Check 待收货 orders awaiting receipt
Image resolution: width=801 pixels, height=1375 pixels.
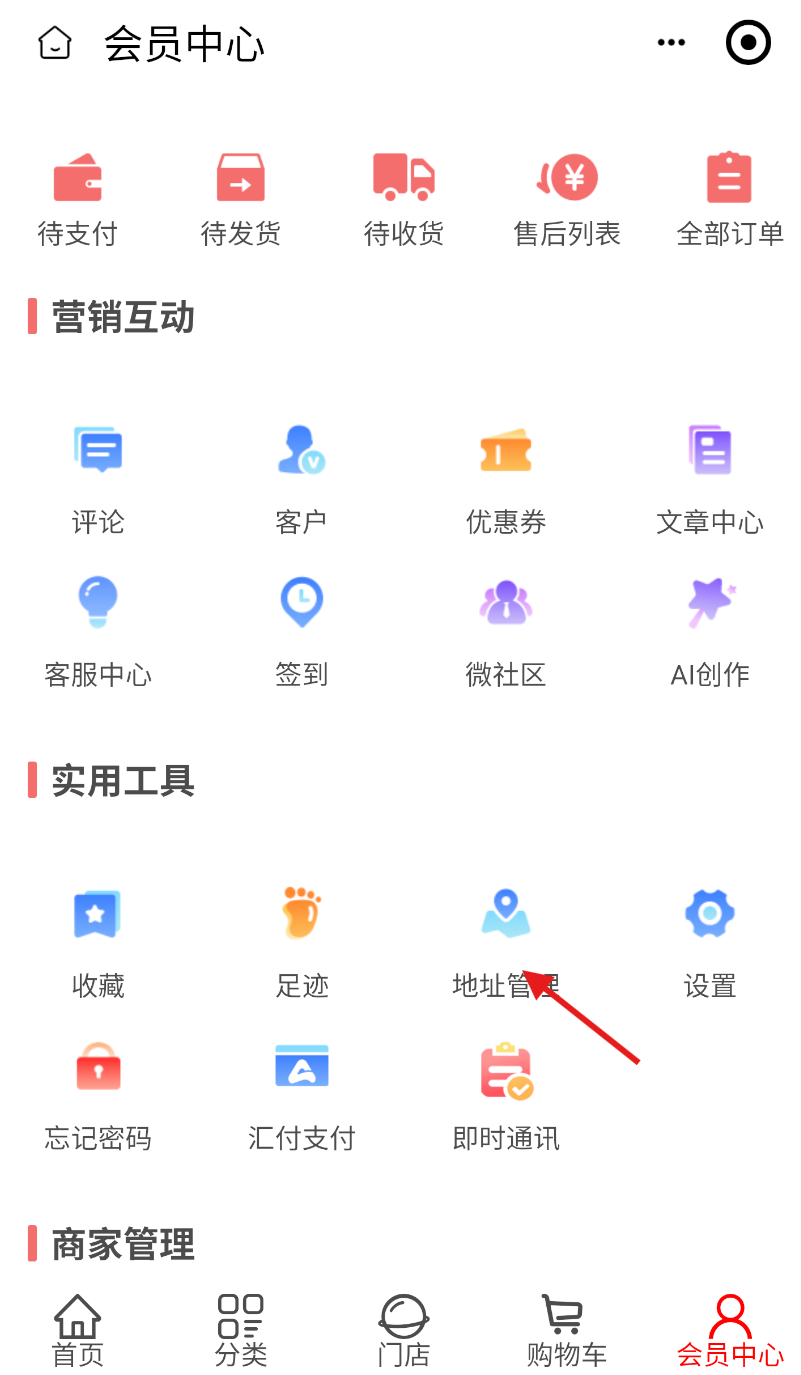point(404,199)
